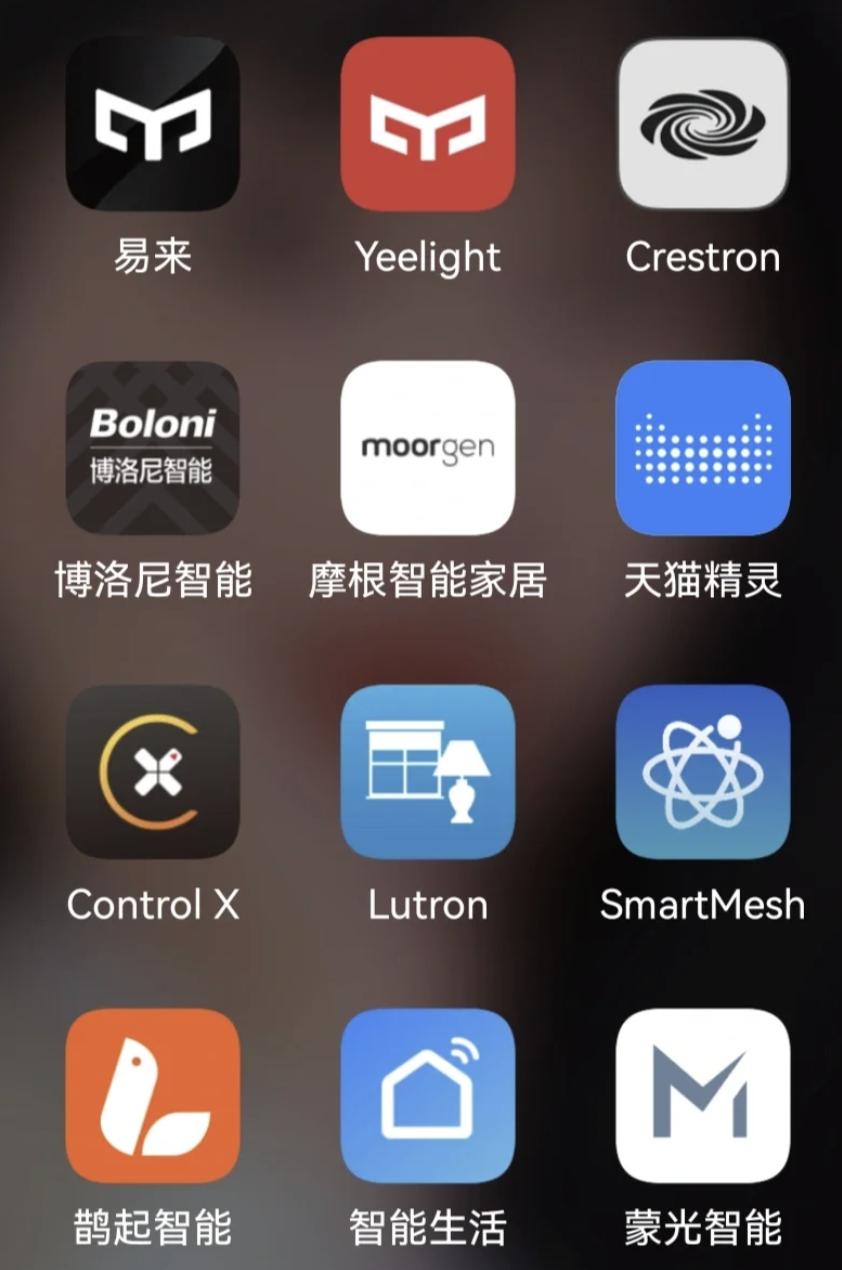Viewport: 842px width, 1270px height.
Task: Launch the 天猫精灵 app
Action: [x=703, y=448]
